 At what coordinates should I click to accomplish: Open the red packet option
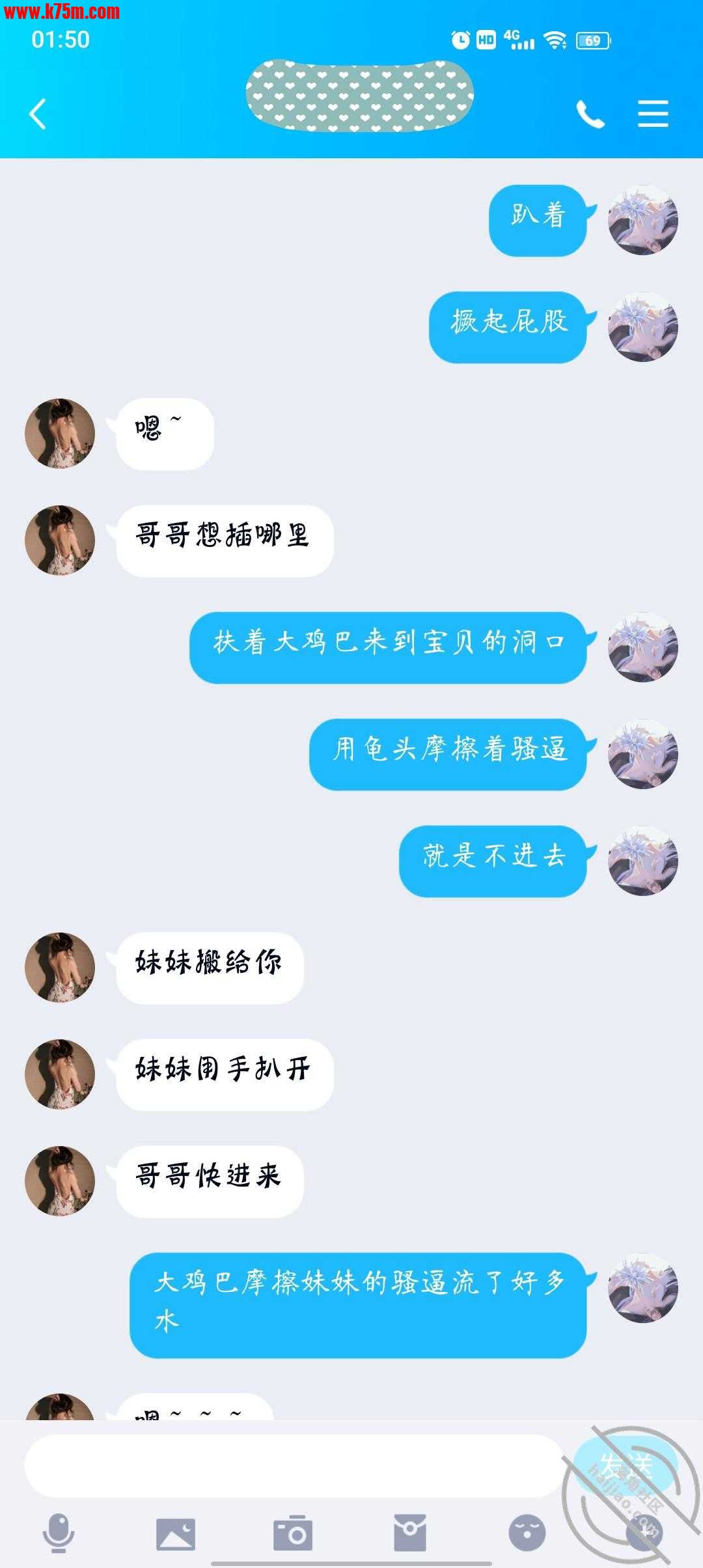[410, 1533]
